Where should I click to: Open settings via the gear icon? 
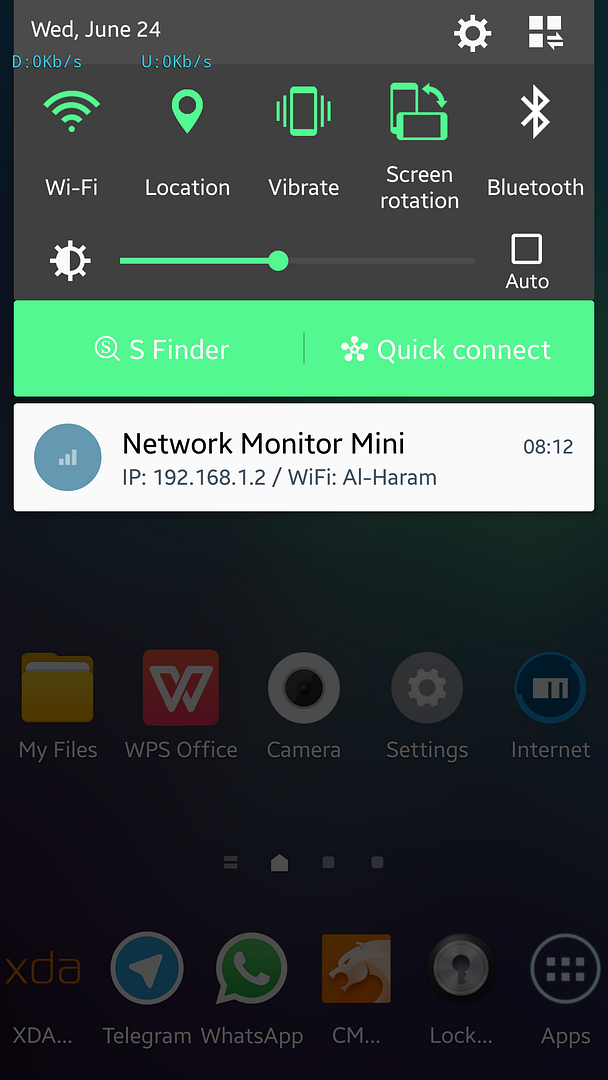coord(472,34)
